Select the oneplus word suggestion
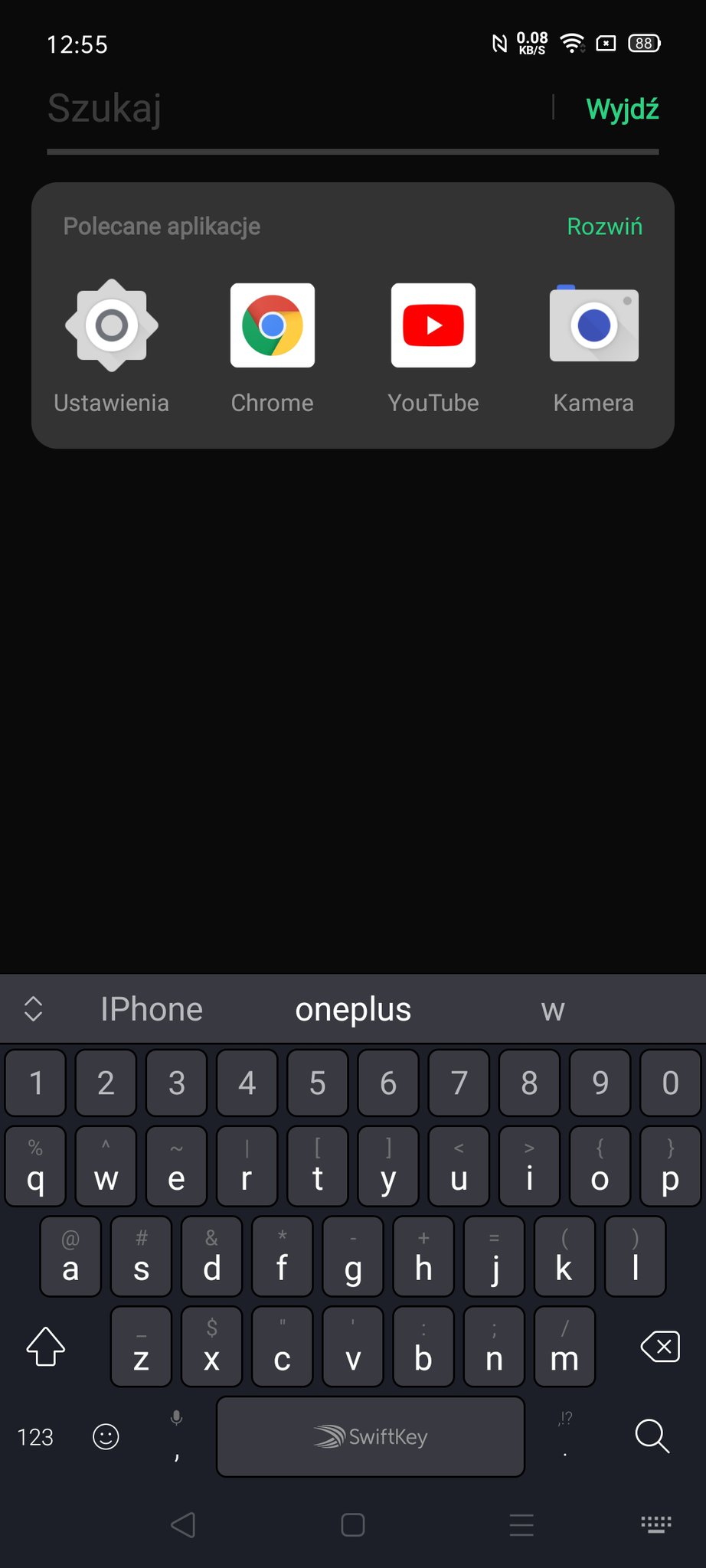706x1568 pixels. tap(353, 1009)
